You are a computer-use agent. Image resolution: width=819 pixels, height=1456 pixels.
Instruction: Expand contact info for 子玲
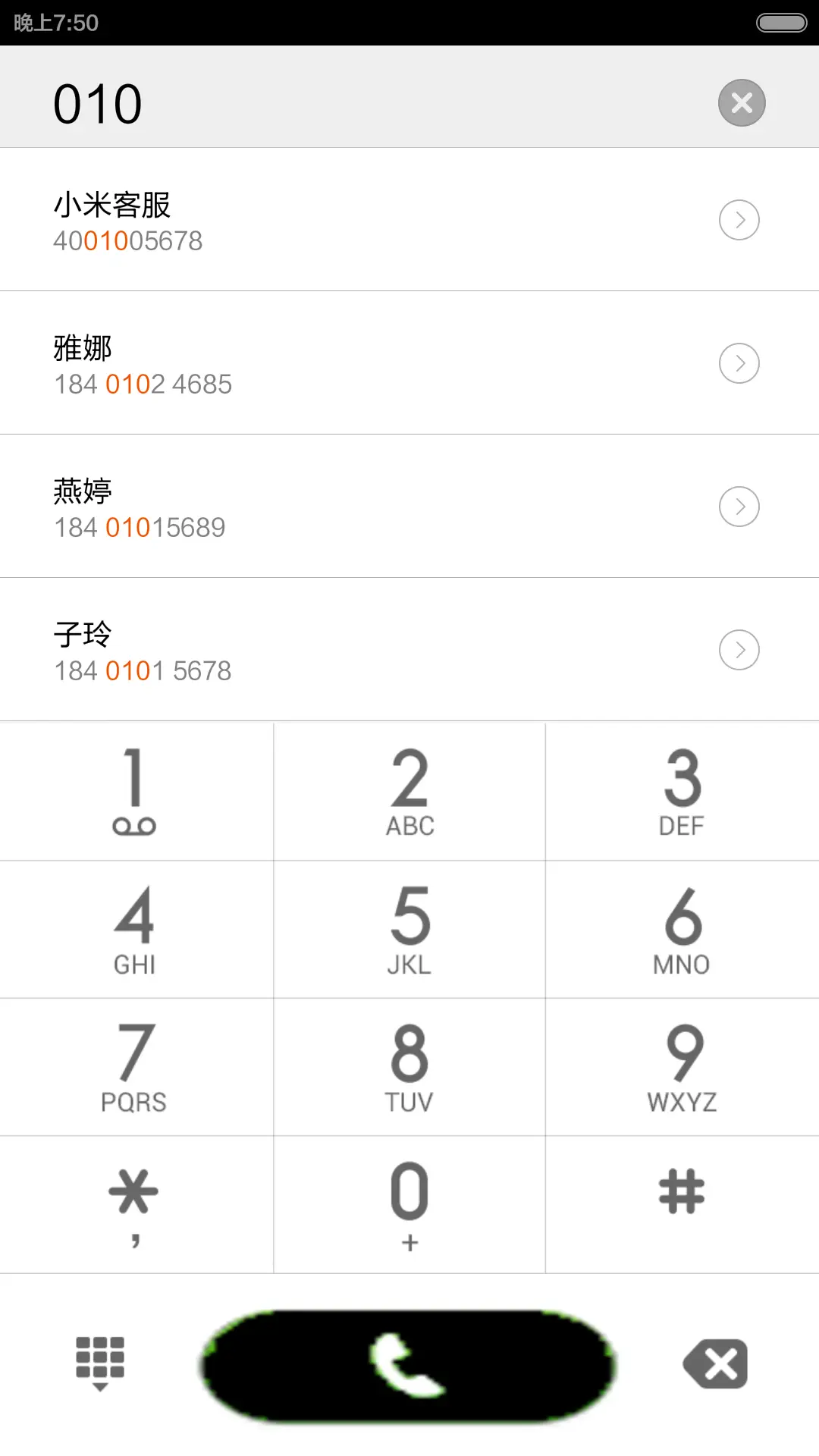739,649
